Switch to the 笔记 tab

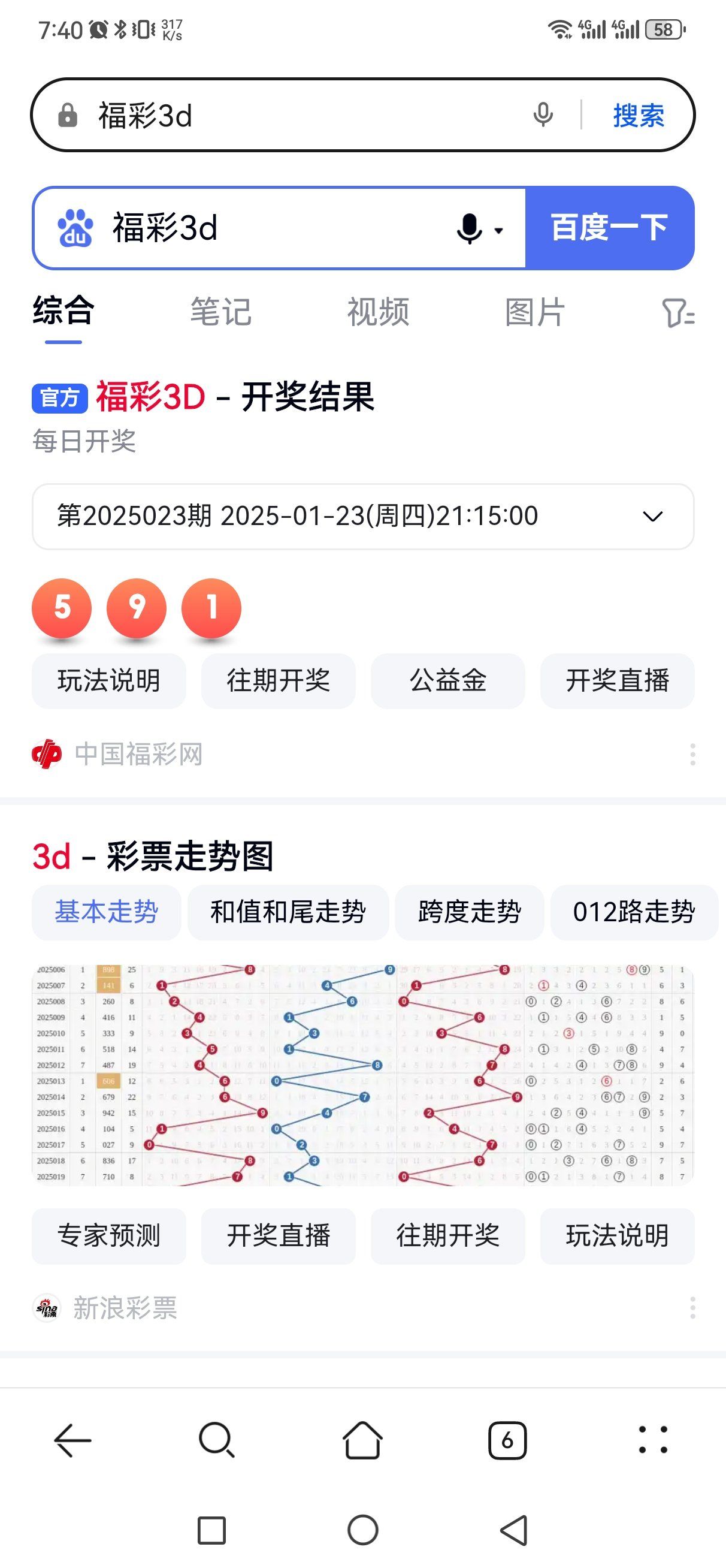coord(220,312)
